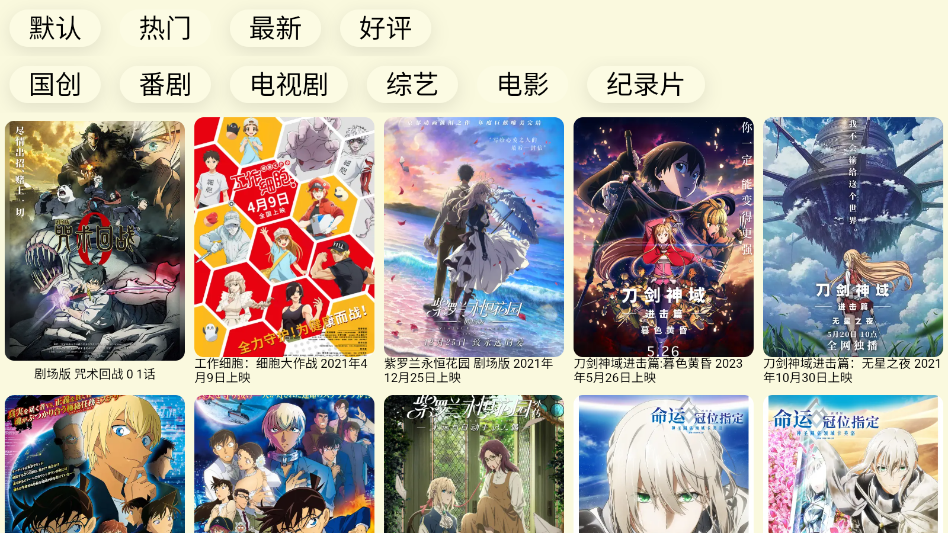The width and height of the screenshot is (948, 533).
Task: Show the 番剧 category
Action: [x=165, y=84]
